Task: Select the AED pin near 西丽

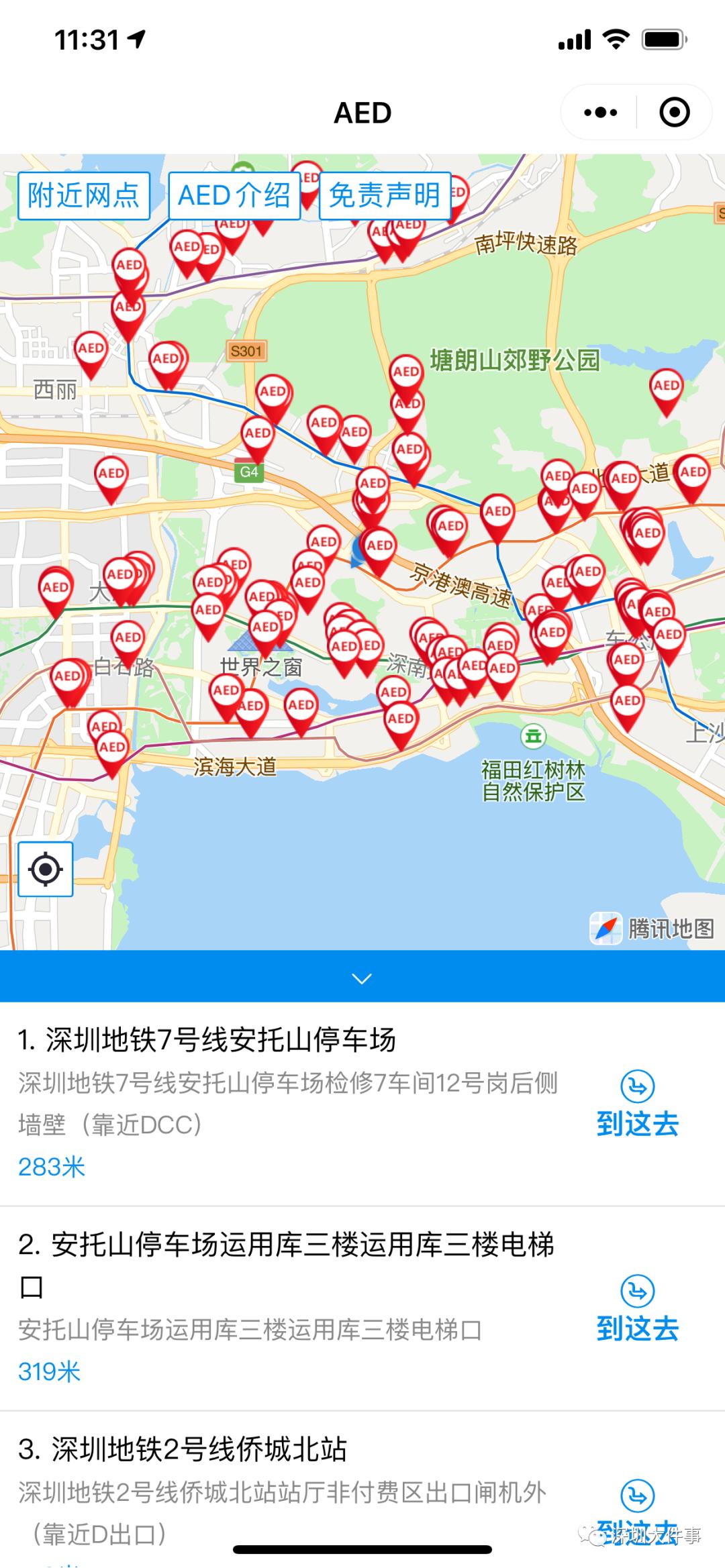Action: 91,350
